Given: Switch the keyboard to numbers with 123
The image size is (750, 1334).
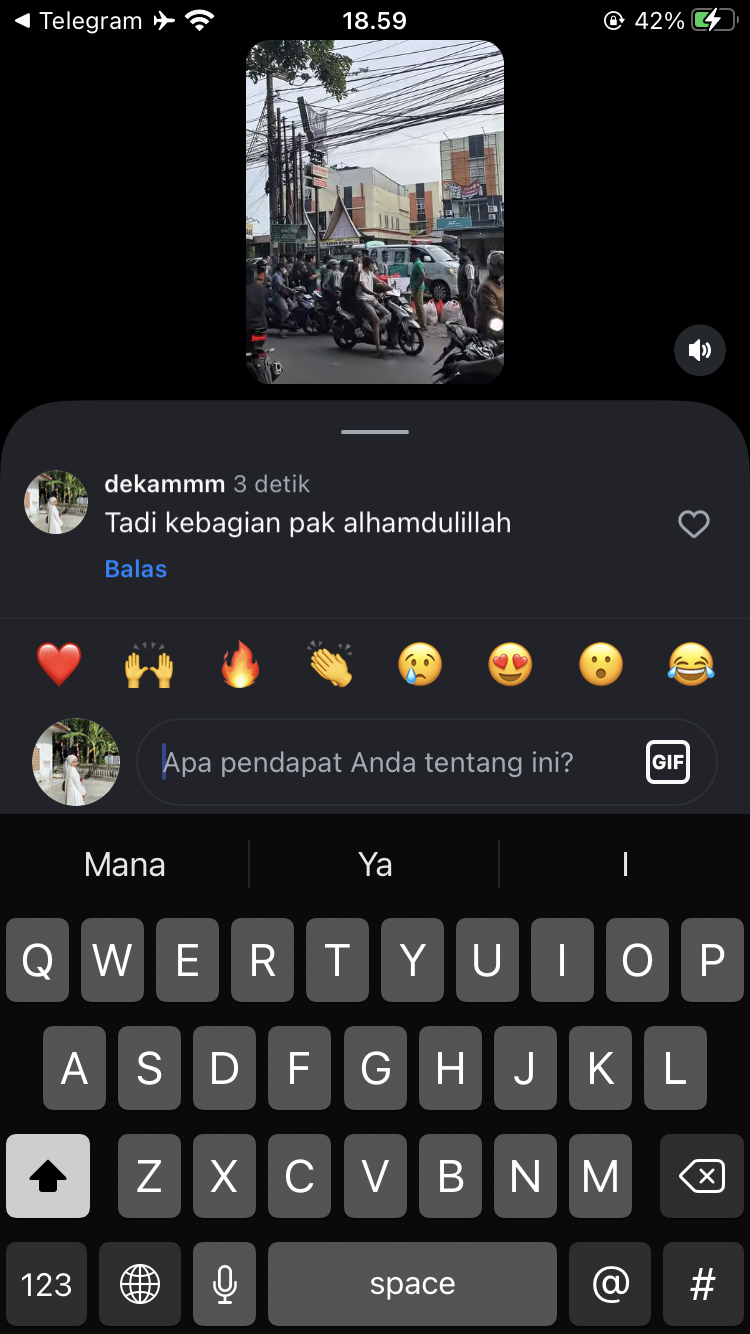Looking at the screenshot, I should point(46,1284).
